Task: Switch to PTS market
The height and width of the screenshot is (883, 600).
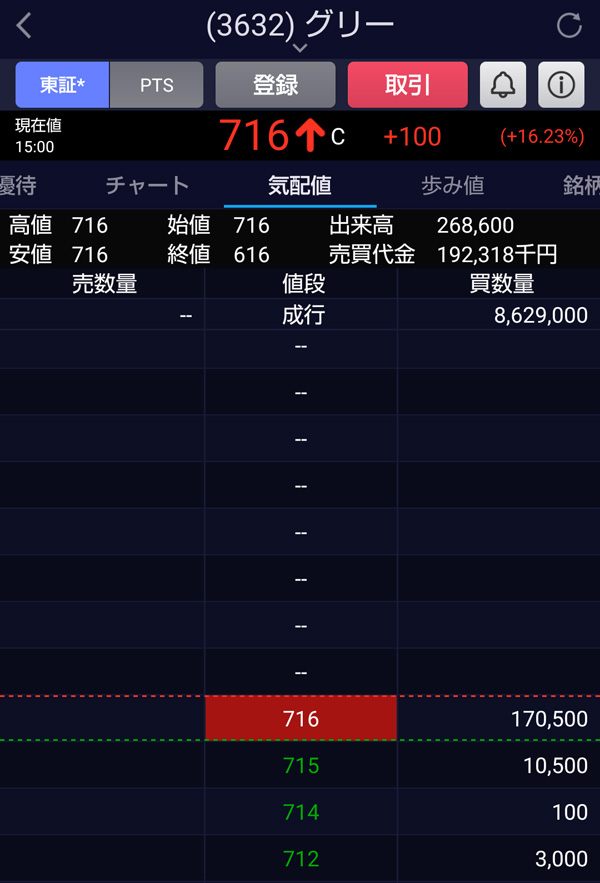Action: point(156,85)
